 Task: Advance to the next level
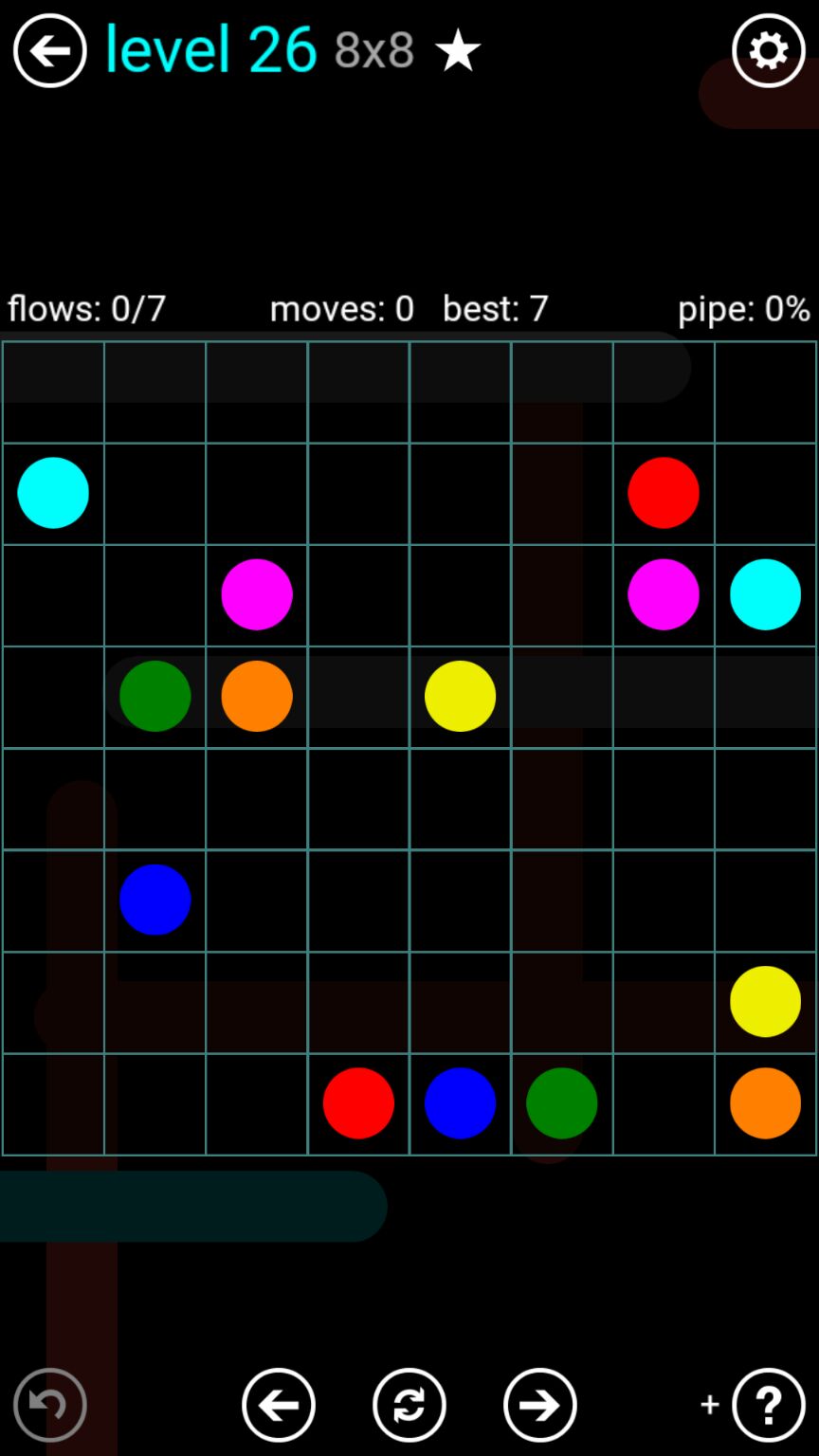point(540,1404)
